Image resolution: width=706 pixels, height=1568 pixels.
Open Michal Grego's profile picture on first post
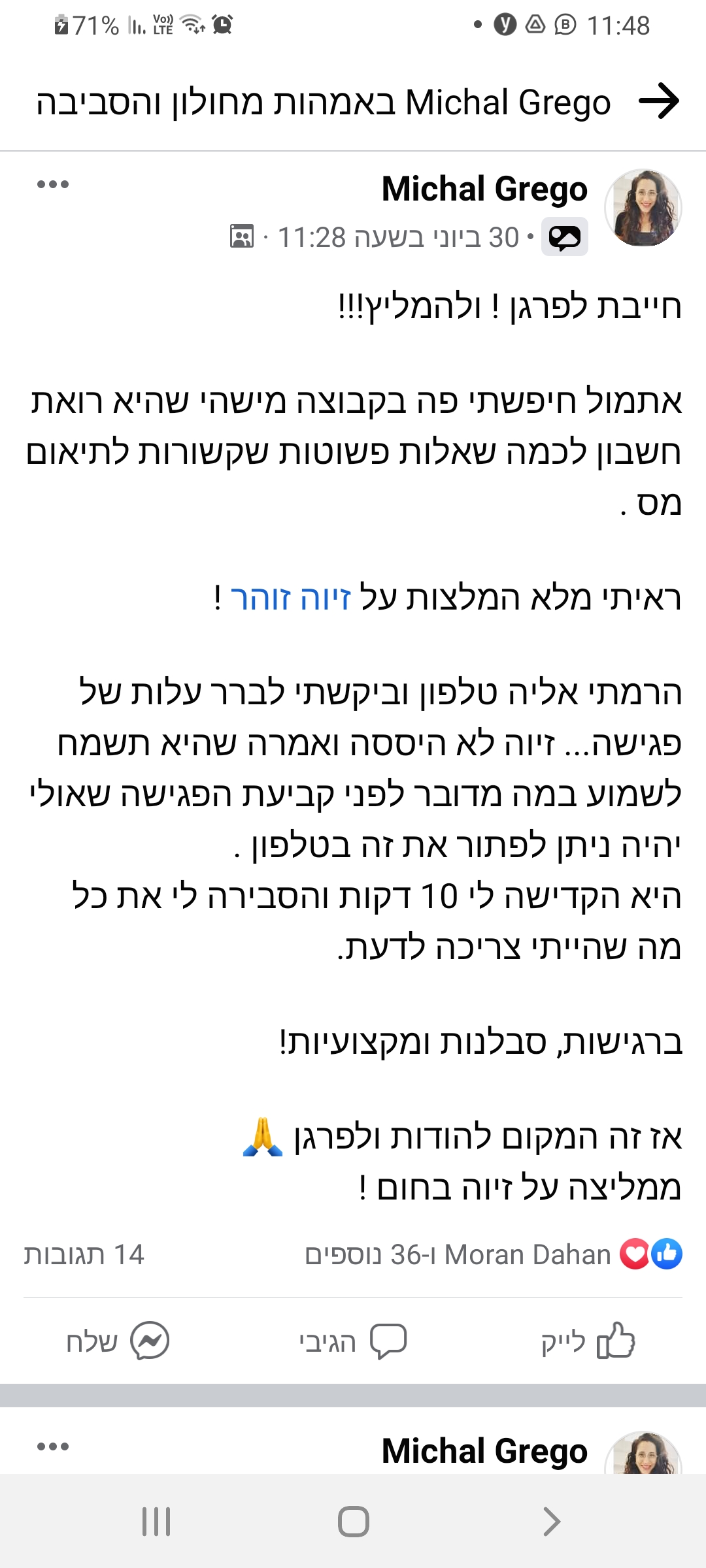coord(643,208)
